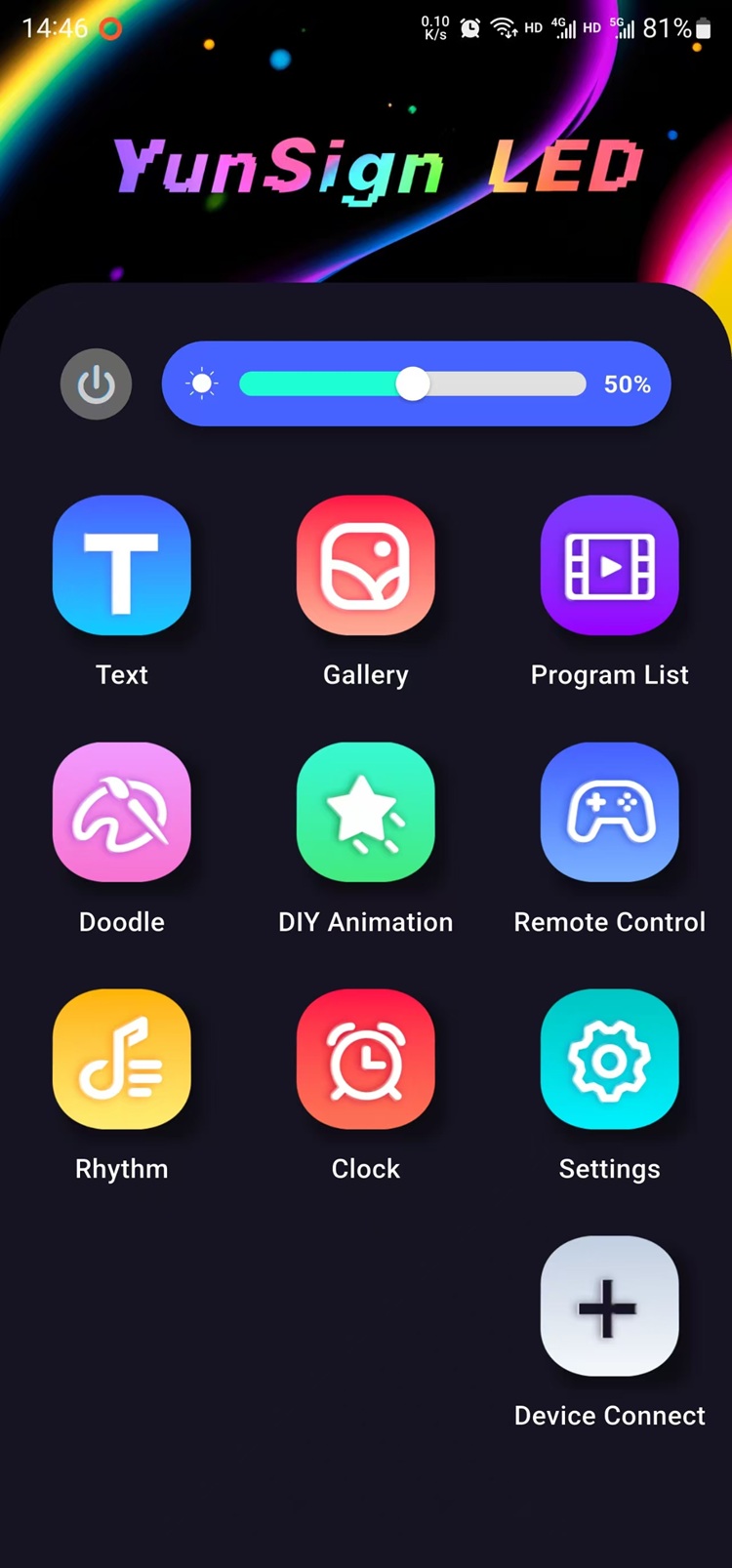Toggle the LED power button
This screenshot has width=732, height=1568.
pyautogui.click(x=96, y=384)
